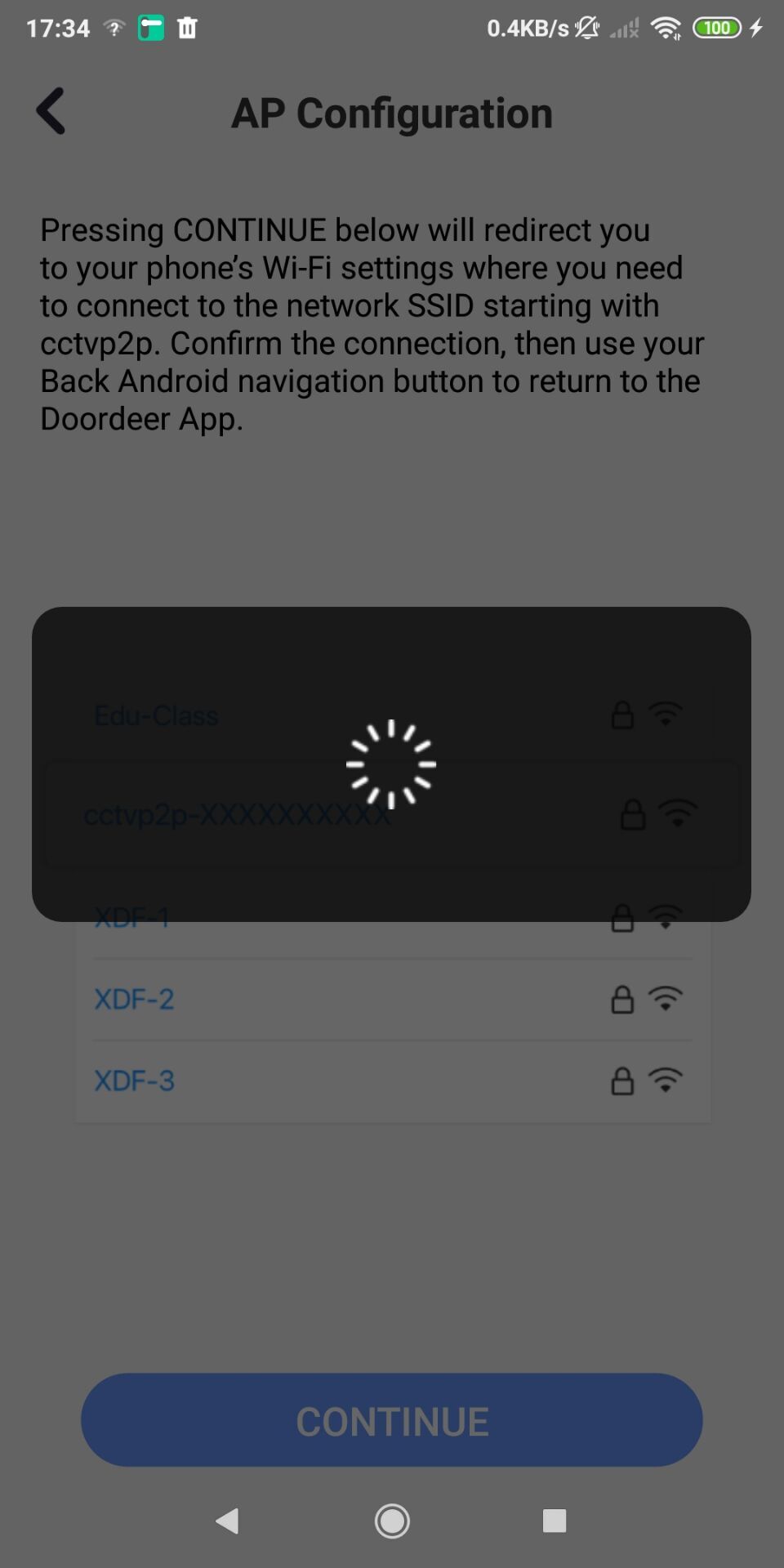Show recent apps
This screenshot has height=1568, width=784.
click(x=555, y=1521)
